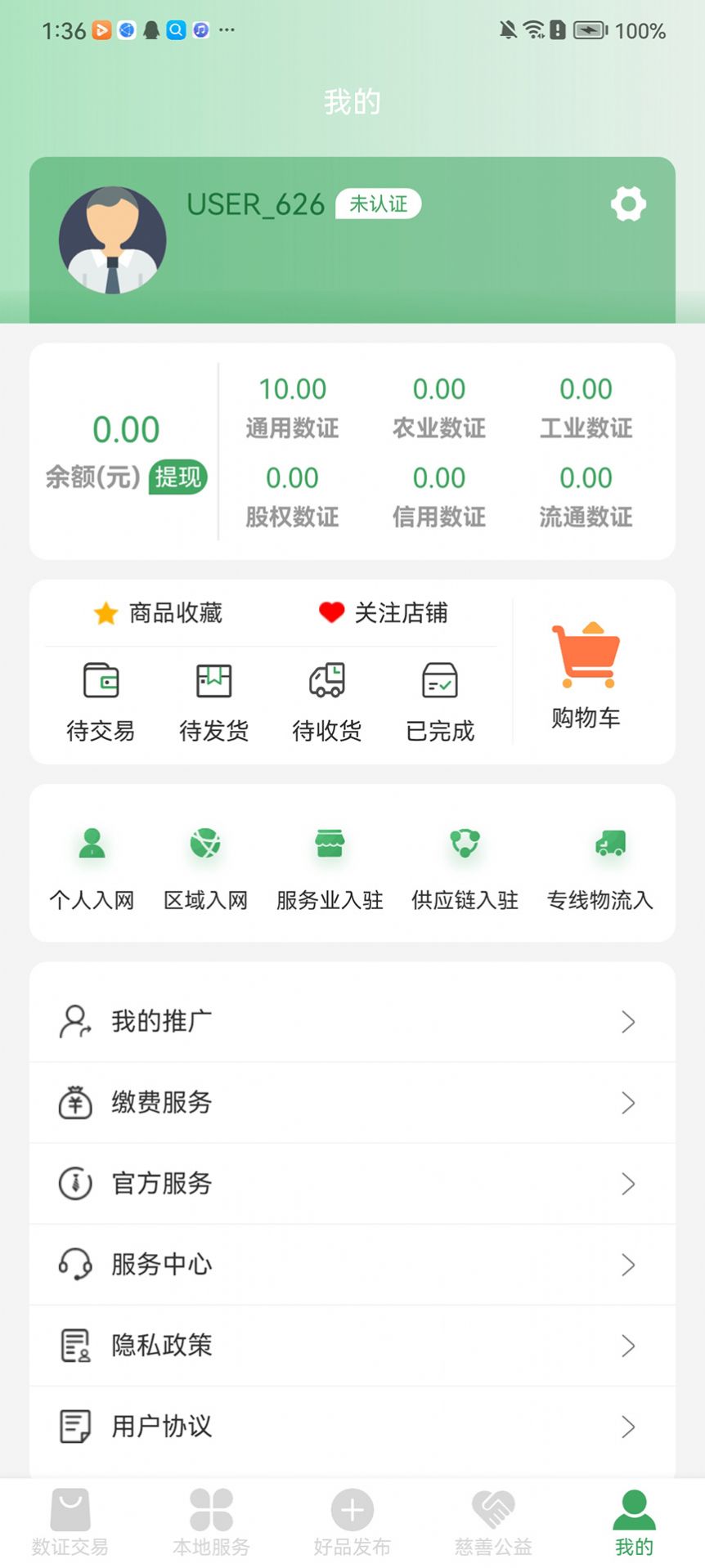Select the 个人入网 personal network icon

pos(91,862)
